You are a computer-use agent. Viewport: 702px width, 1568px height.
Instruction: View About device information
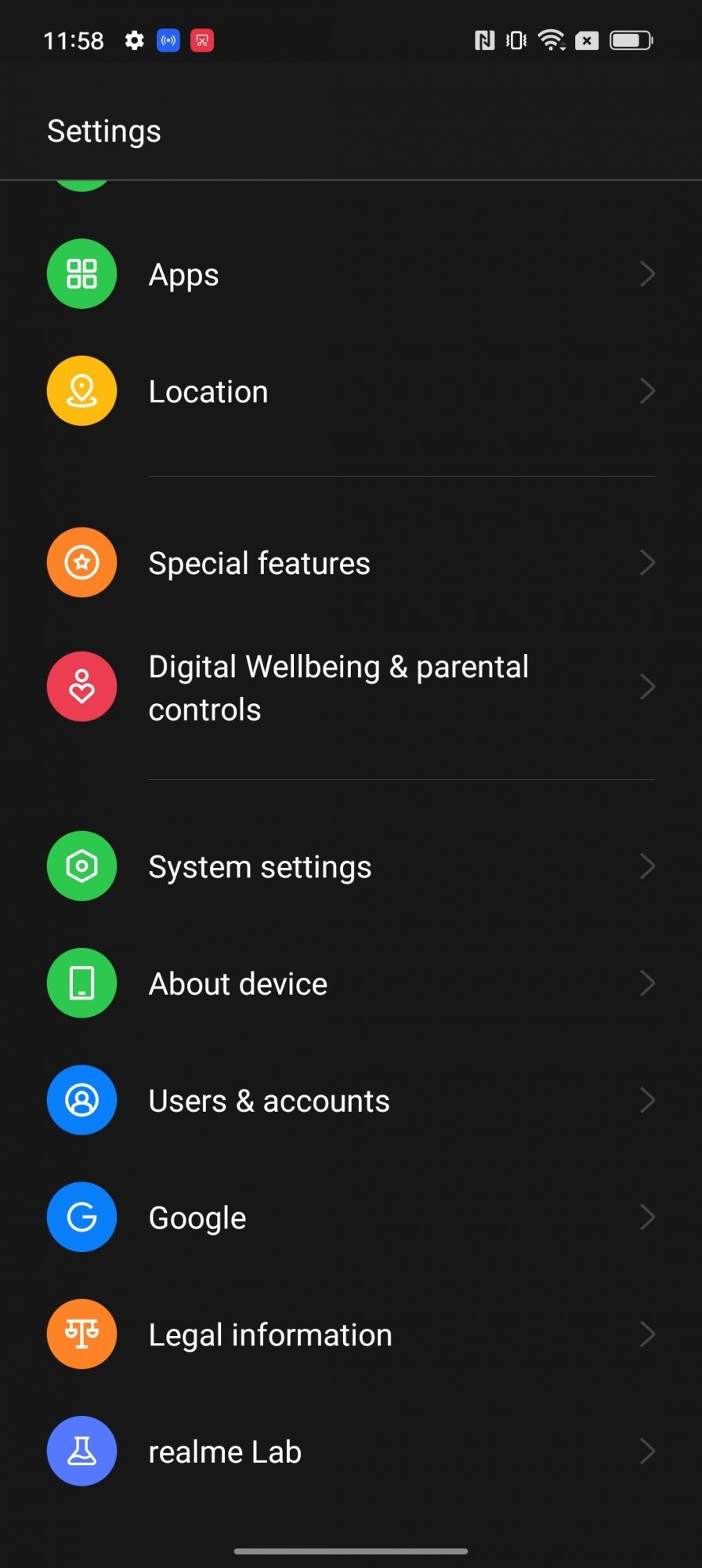[x=350, y=983]
